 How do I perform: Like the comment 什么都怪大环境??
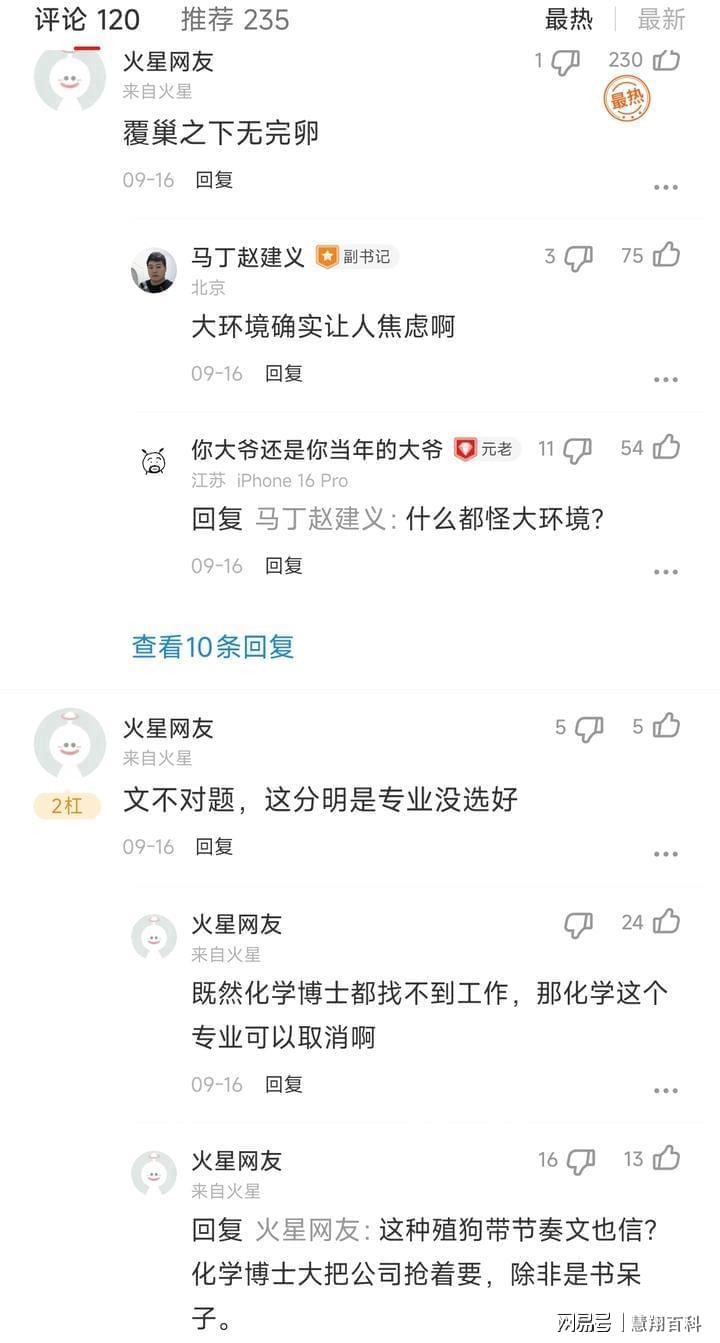click(666, 449)
